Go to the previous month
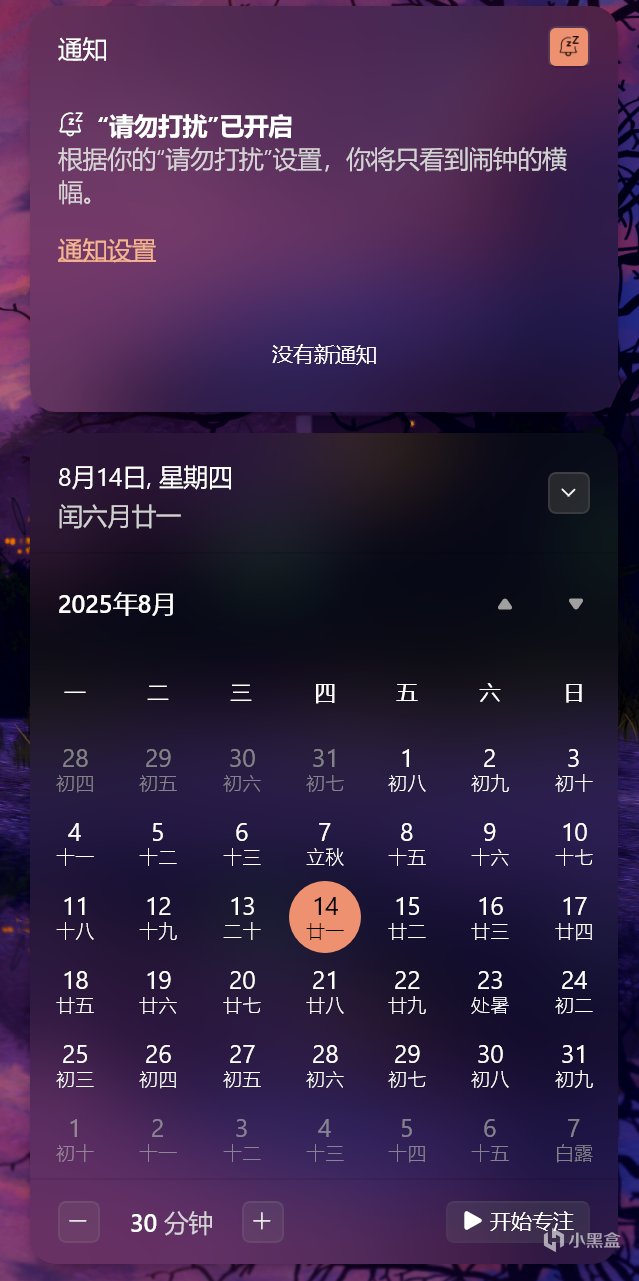The width and height of the screenshot is (639, 1281). click(x=505, y=604)
